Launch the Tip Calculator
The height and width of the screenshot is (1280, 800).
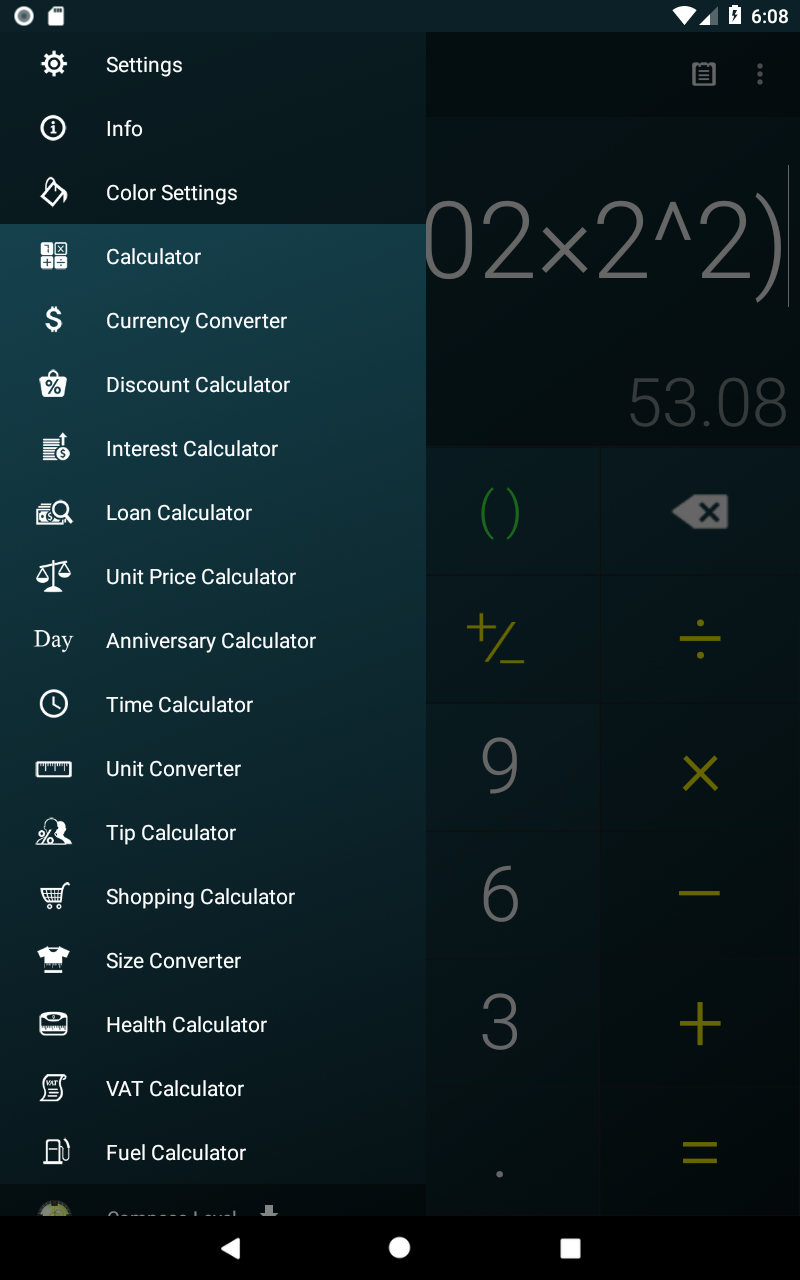click(x=170, y=833)
